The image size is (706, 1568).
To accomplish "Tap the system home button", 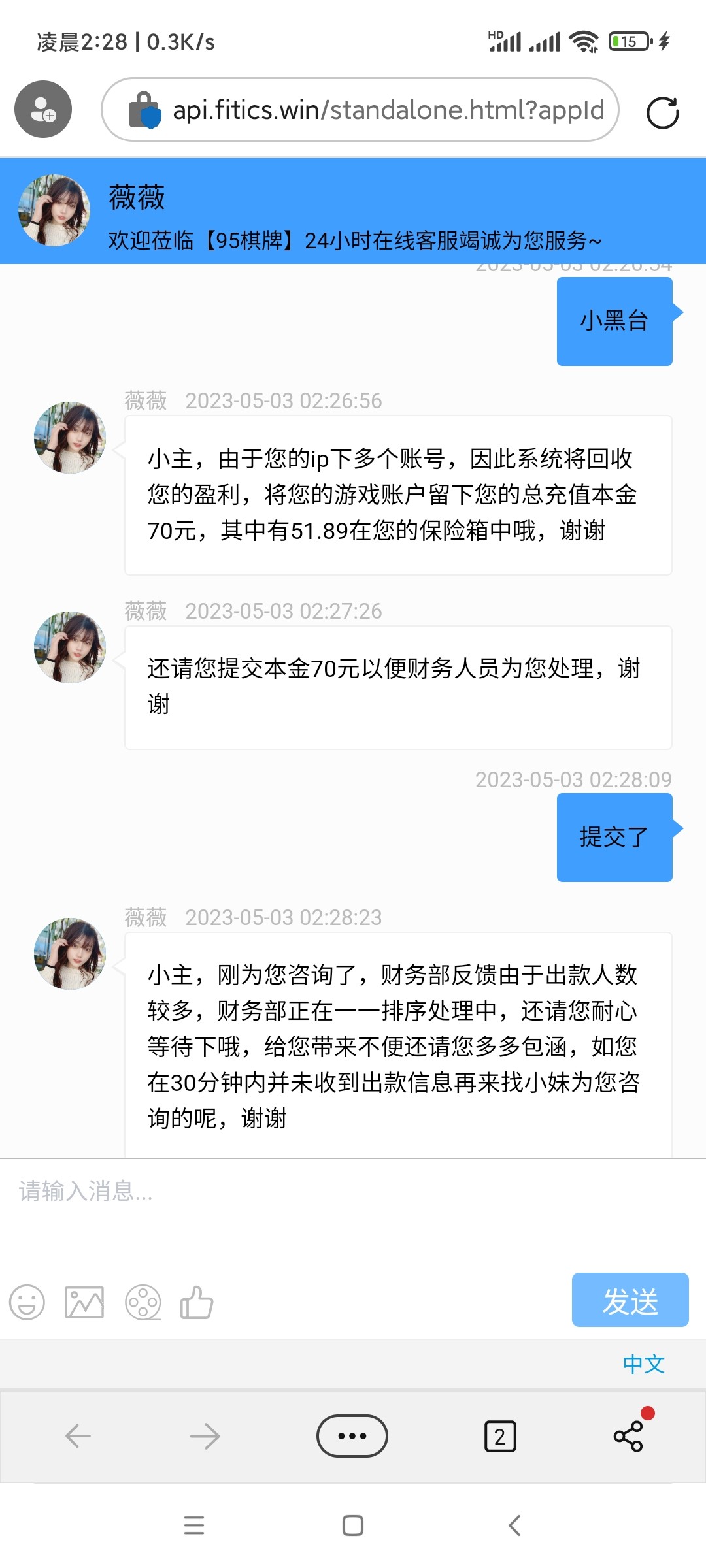I will pos(353,1526).
